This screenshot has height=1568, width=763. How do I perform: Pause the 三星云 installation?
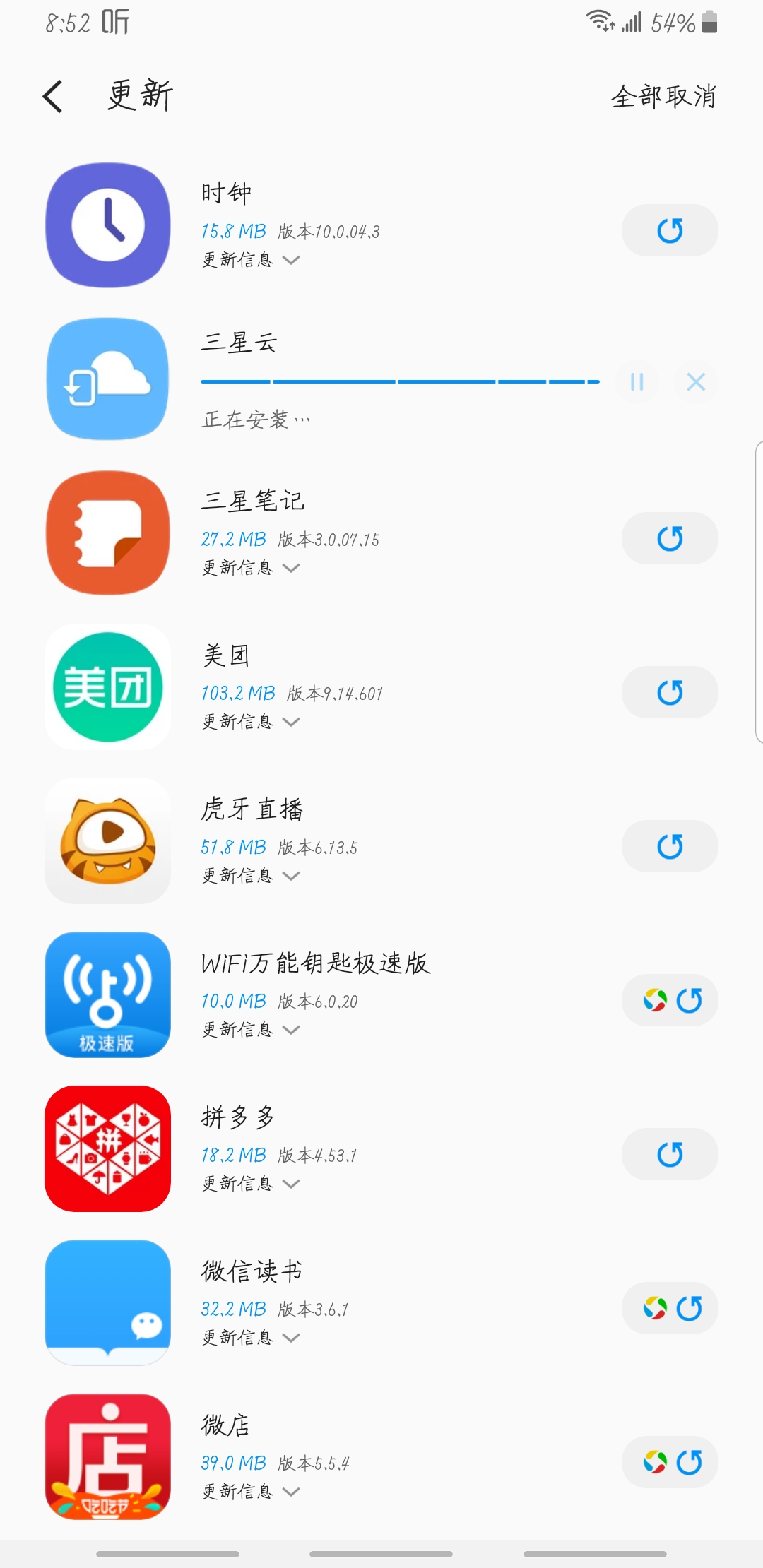tap(637, 382)
